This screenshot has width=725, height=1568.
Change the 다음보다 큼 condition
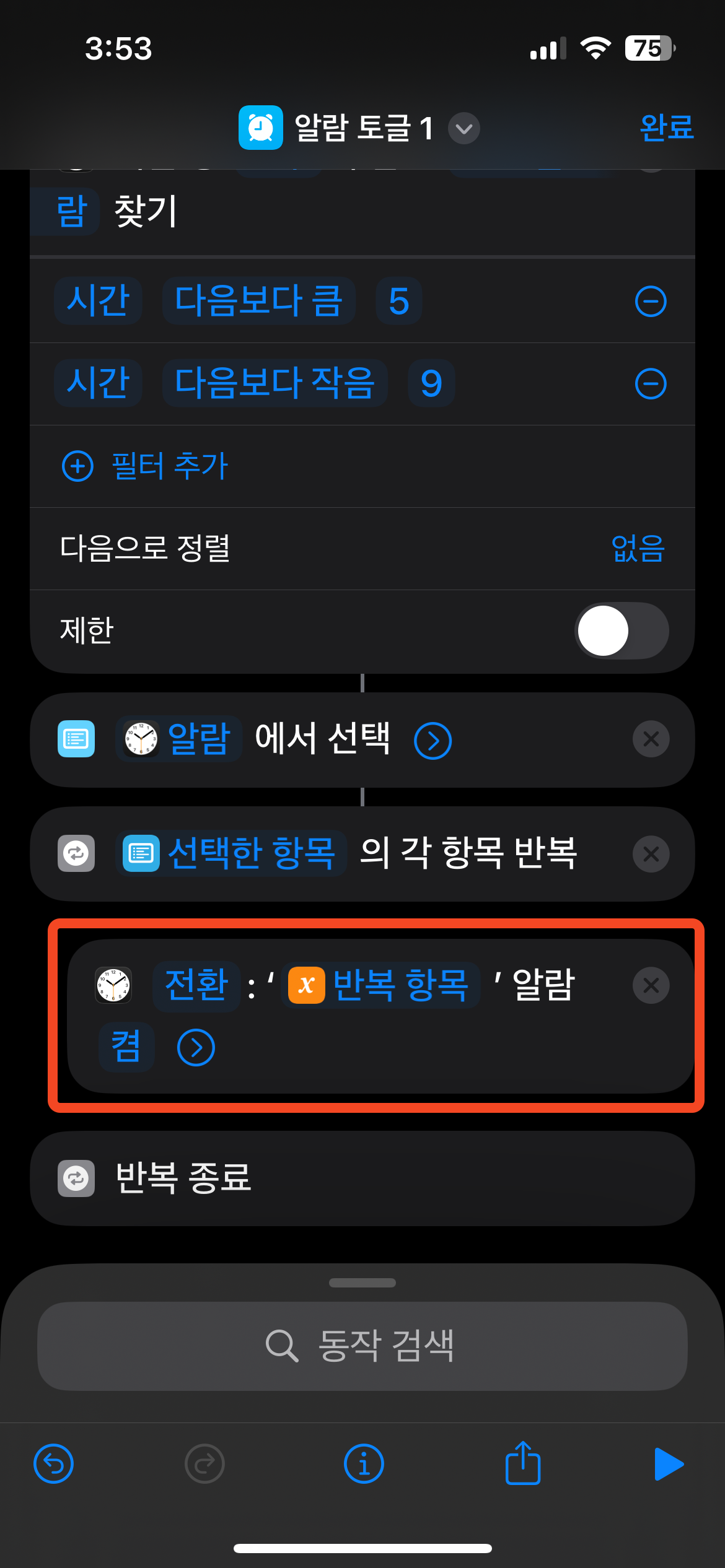coord(258,301)
